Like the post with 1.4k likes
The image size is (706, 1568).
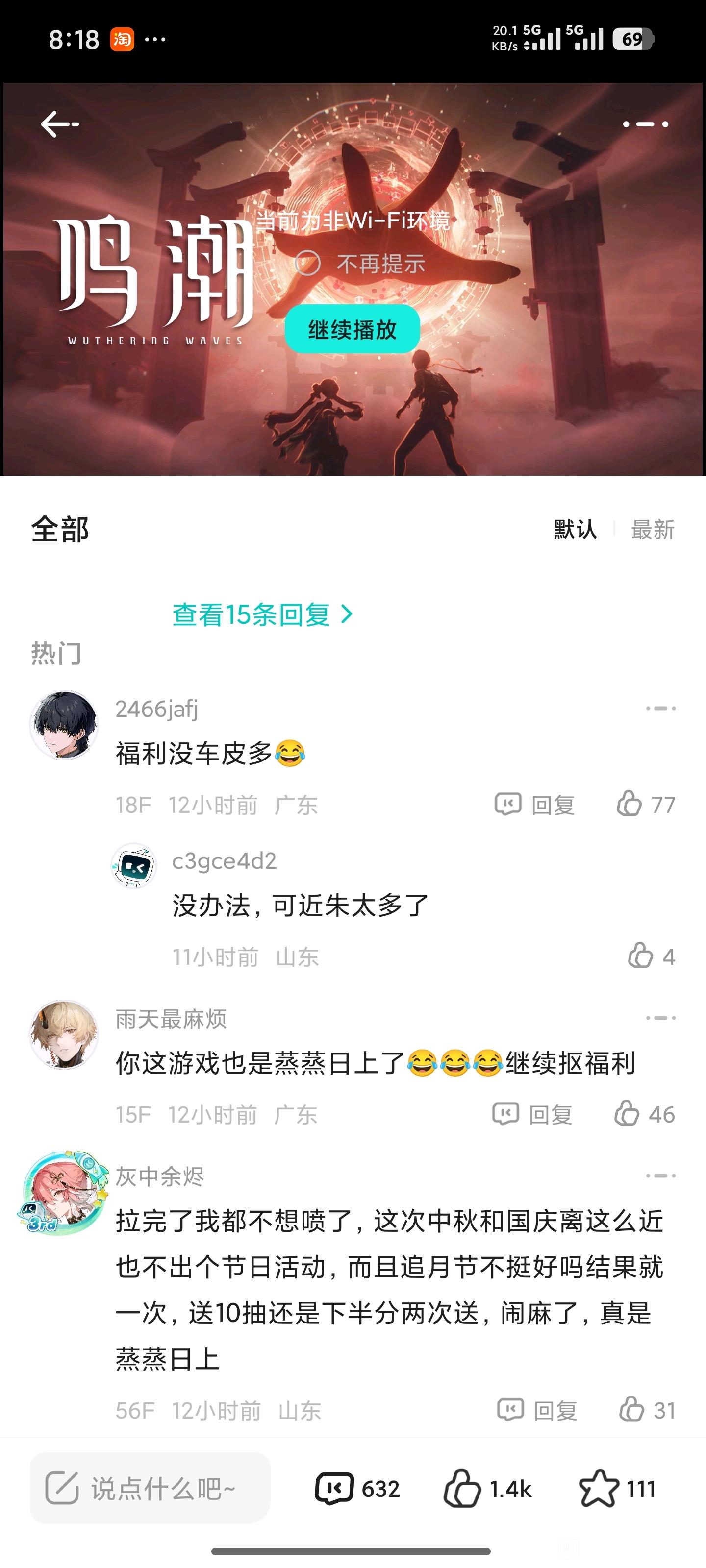point(487,1488)
